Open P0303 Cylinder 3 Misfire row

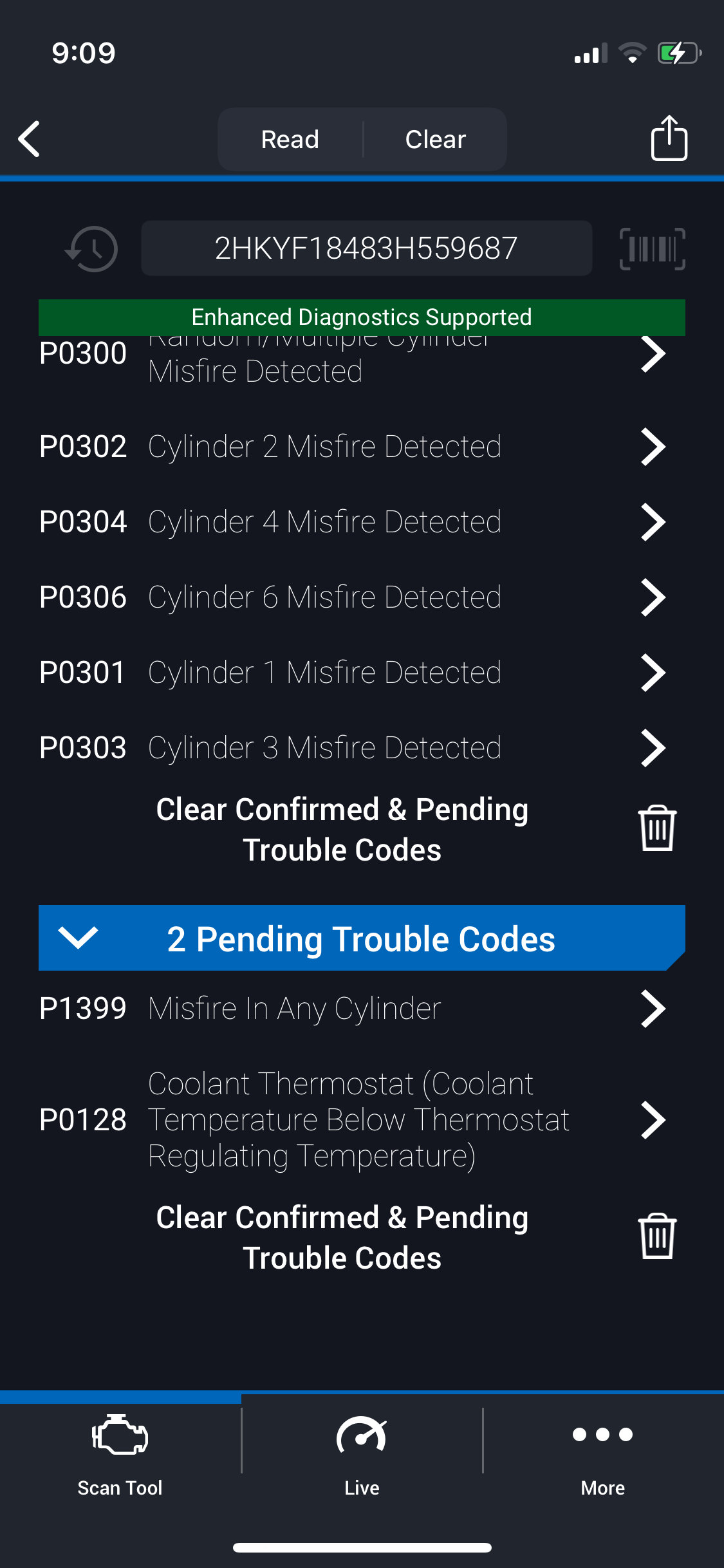tap(353, 748)
